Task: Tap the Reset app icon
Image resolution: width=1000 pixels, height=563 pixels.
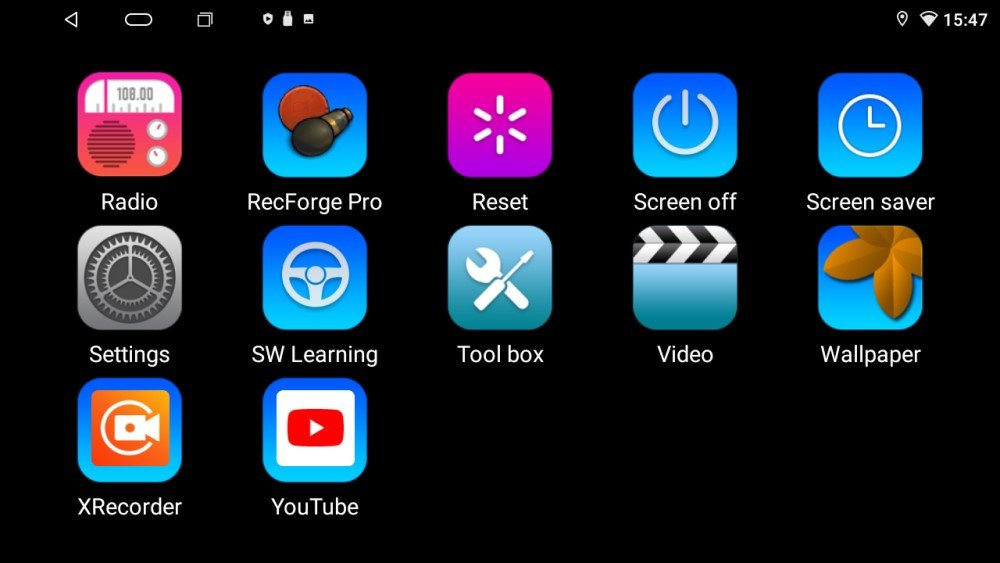Action: coord(500,125)
